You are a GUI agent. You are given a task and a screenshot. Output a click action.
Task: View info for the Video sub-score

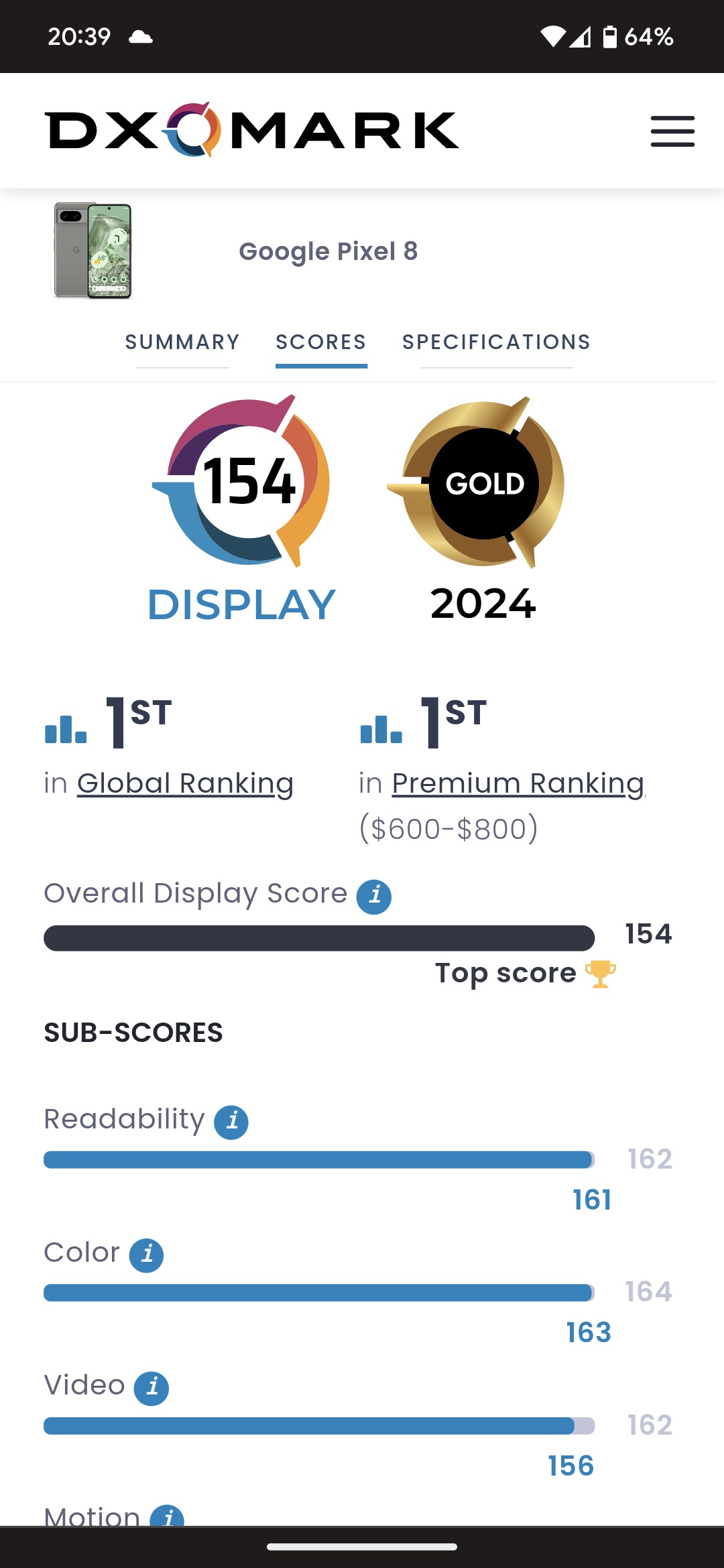(x=152, y=1388)
